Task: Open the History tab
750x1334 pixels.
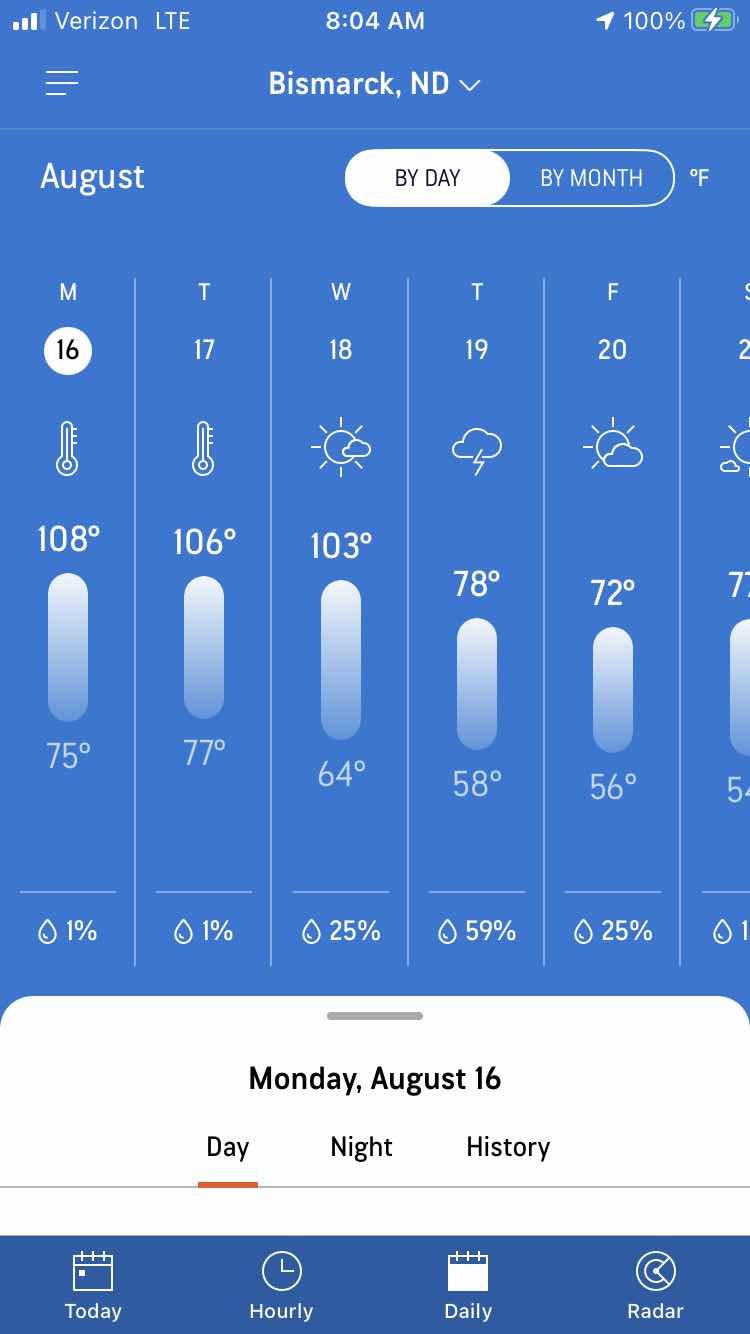Action: [x=508, y=1147]
